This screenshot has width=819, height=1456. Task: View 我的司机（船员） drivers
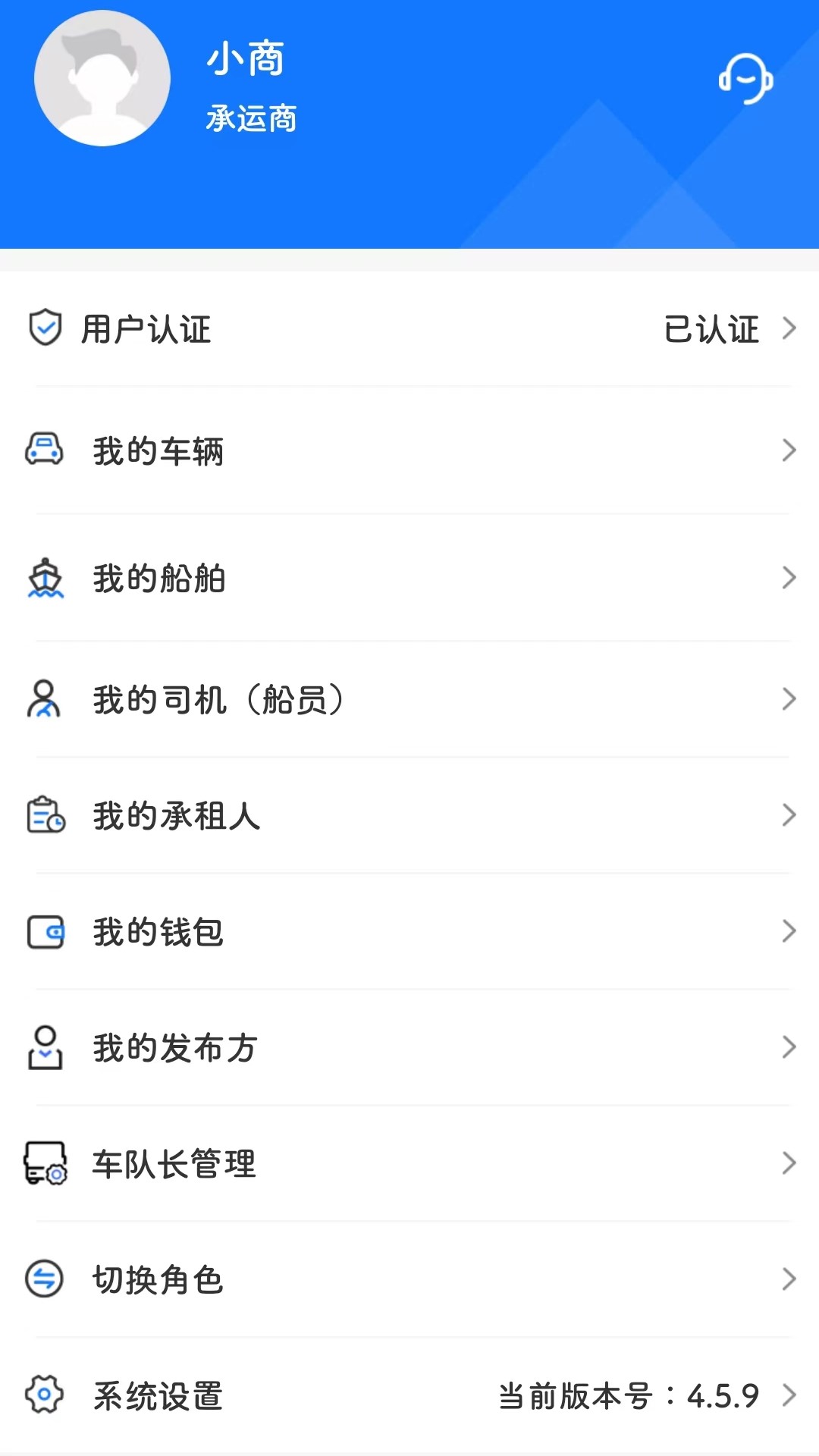409,699
